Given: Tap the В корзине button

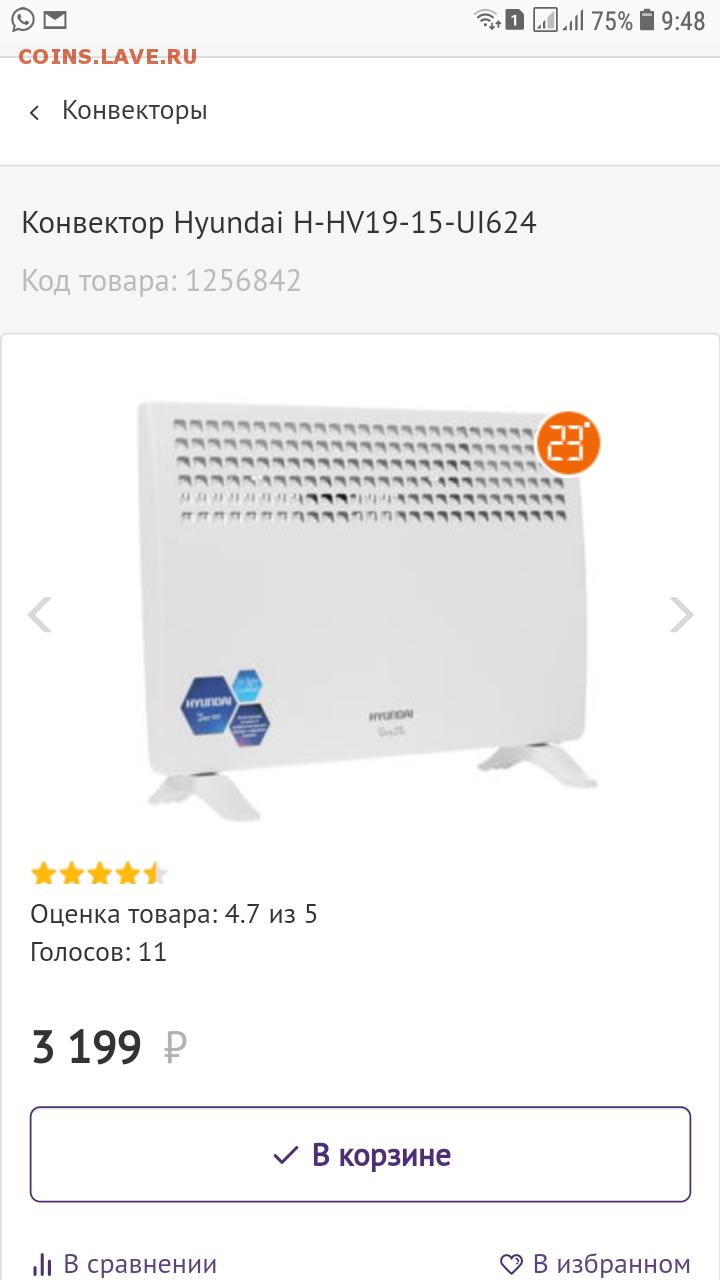Looking at the screenshot, I should pos(360,1154).
